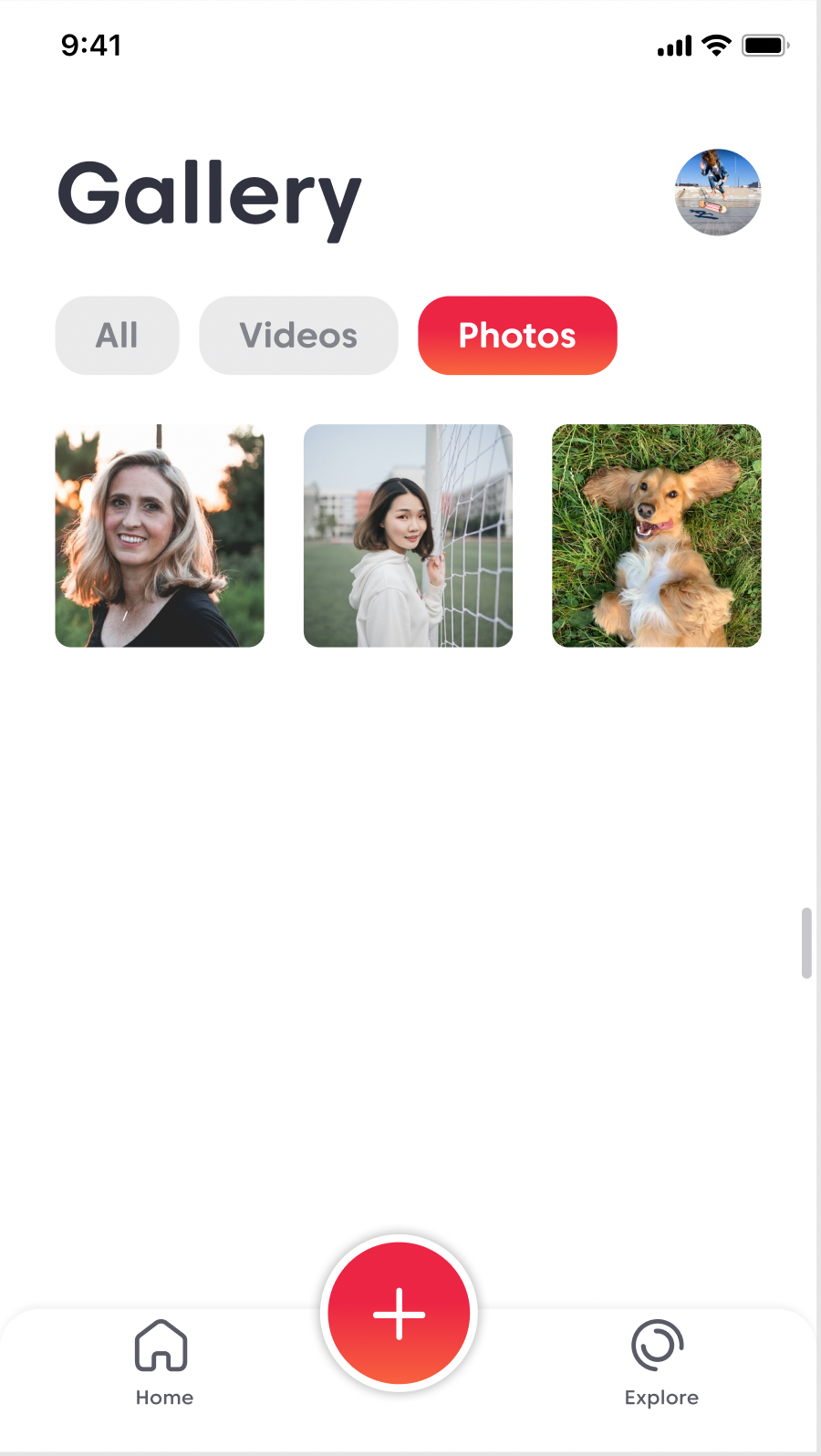Select the Videos filter chip
Viewport: 821px width, 1456px height.
(x=298, y=336)
